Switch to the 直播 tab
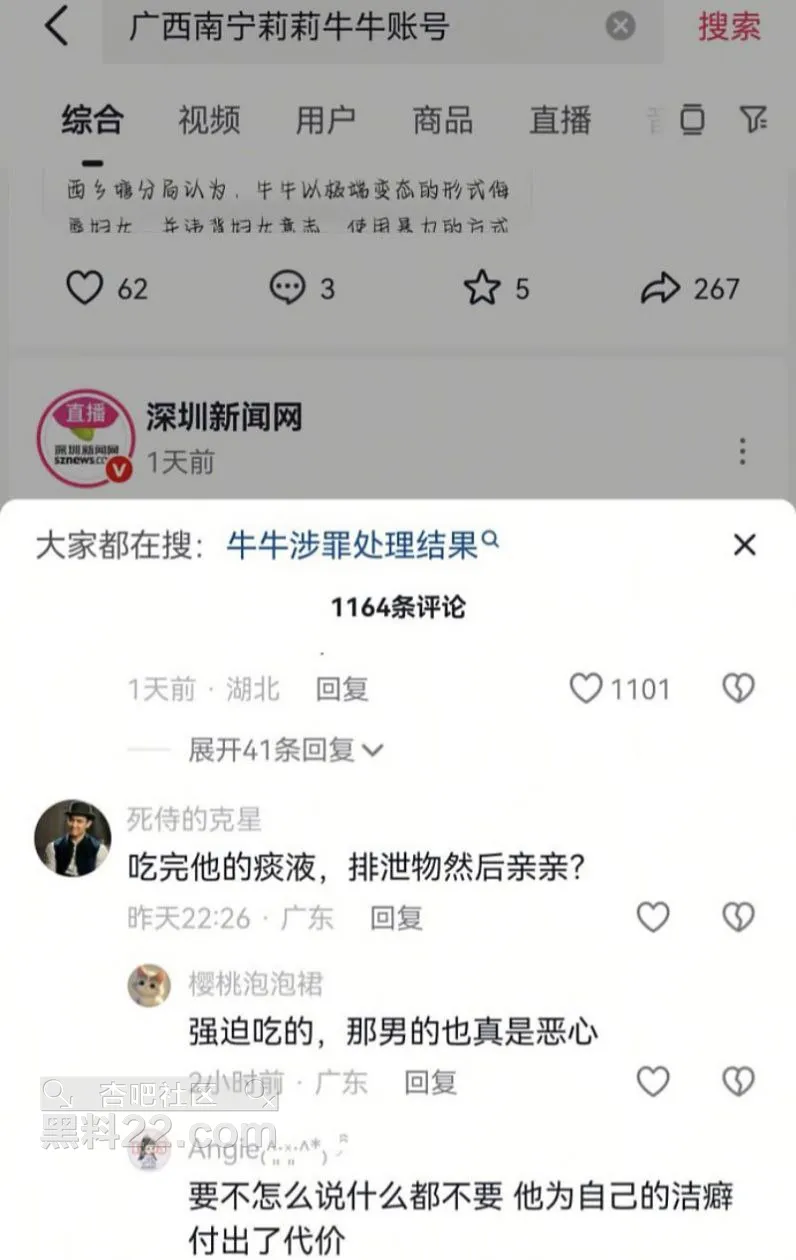Screen dimensions: 796x1260 (560, 120)
